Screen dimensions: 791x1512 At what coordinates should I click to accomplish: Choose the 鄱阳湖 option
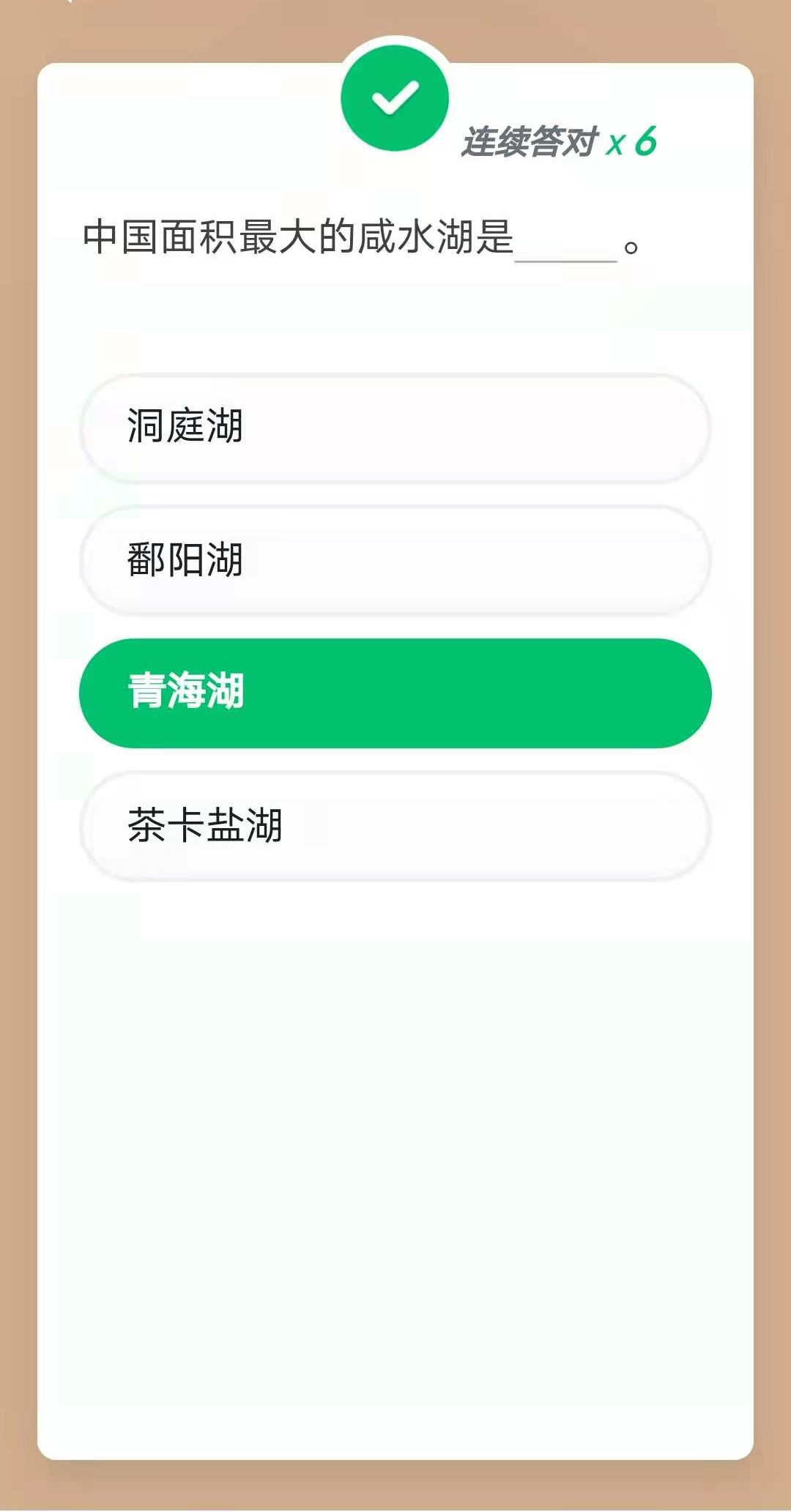395,560
